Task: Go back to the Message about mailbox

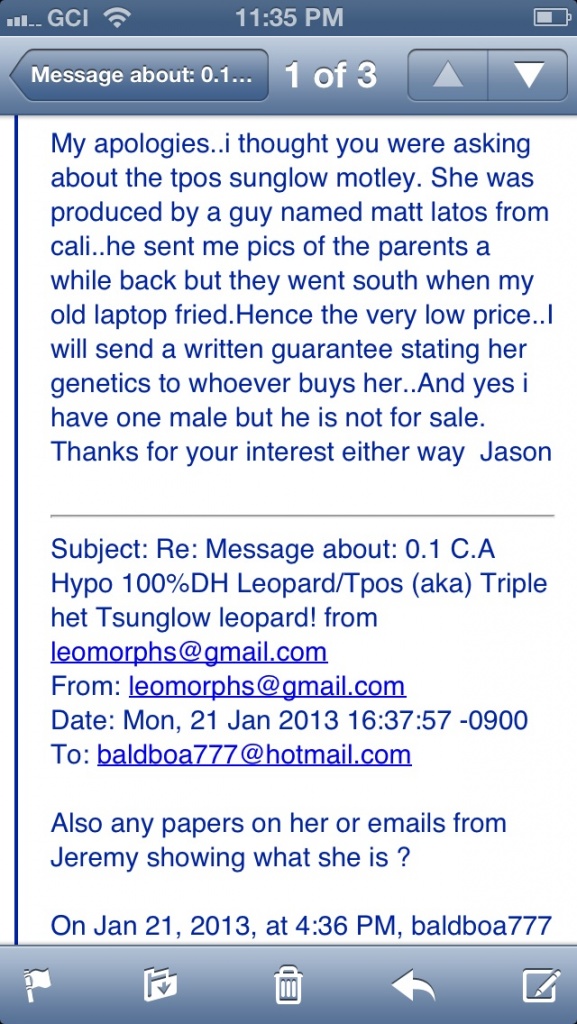Action: pyautogui.click(x=139, y=75)
